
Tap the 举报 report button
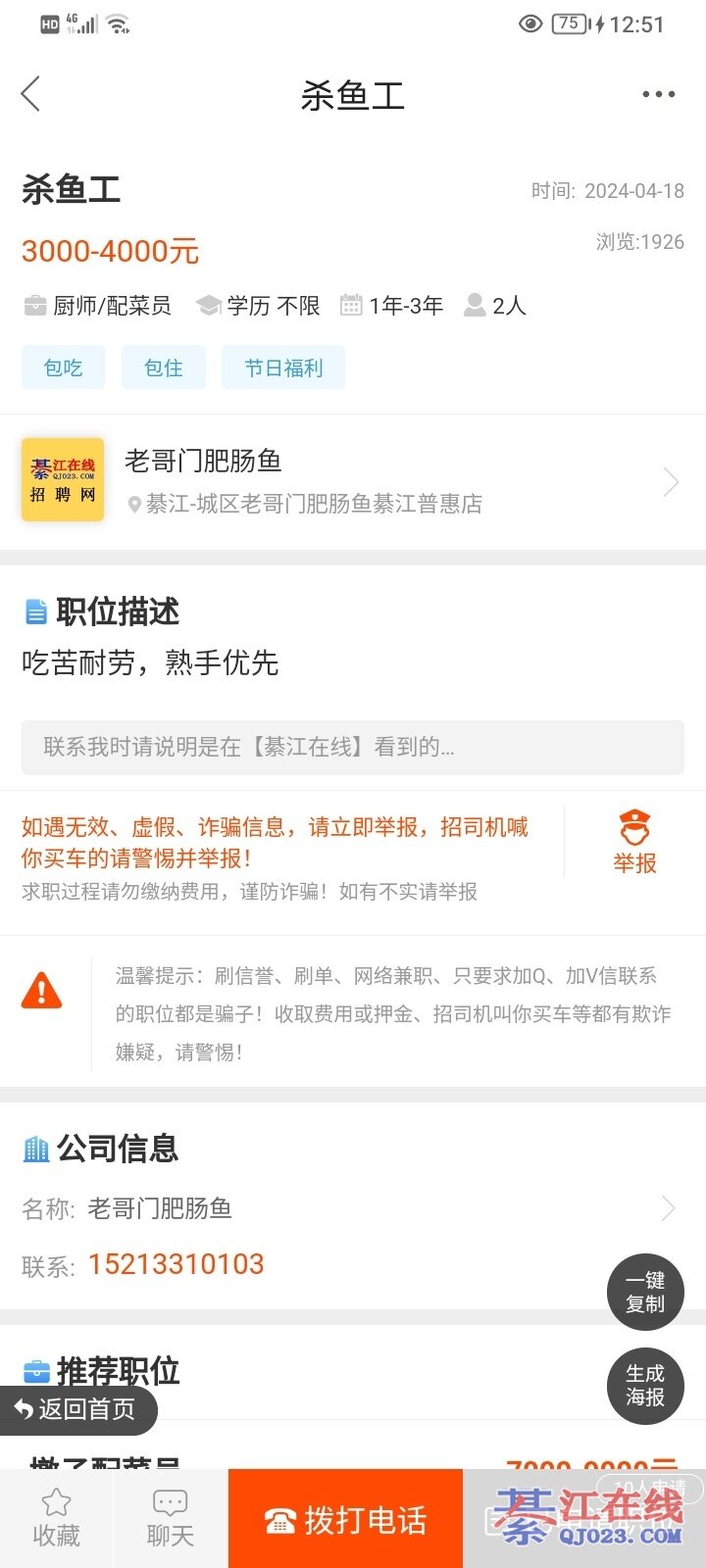pos(634,842)
